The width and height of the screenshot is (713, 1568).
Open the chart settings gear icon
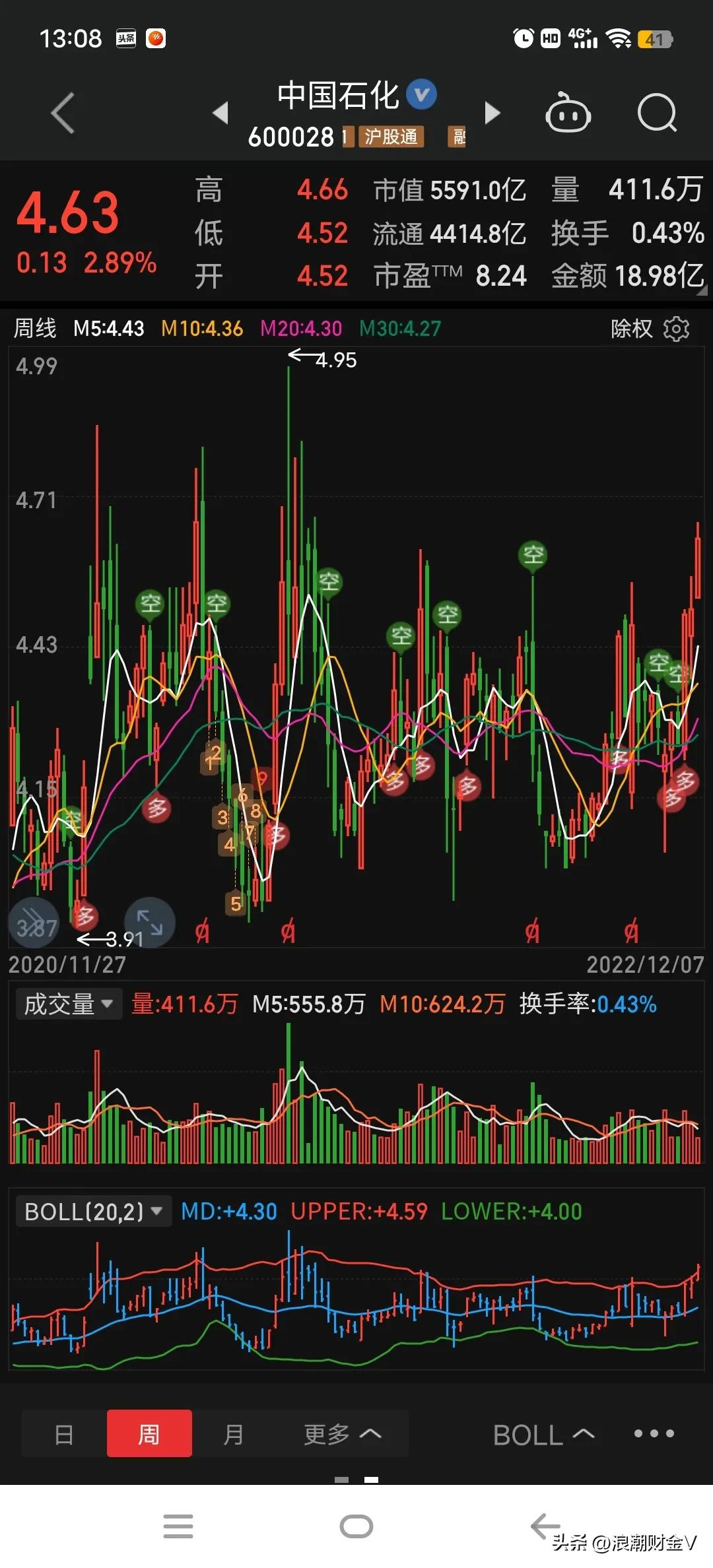tap(677, 328)
